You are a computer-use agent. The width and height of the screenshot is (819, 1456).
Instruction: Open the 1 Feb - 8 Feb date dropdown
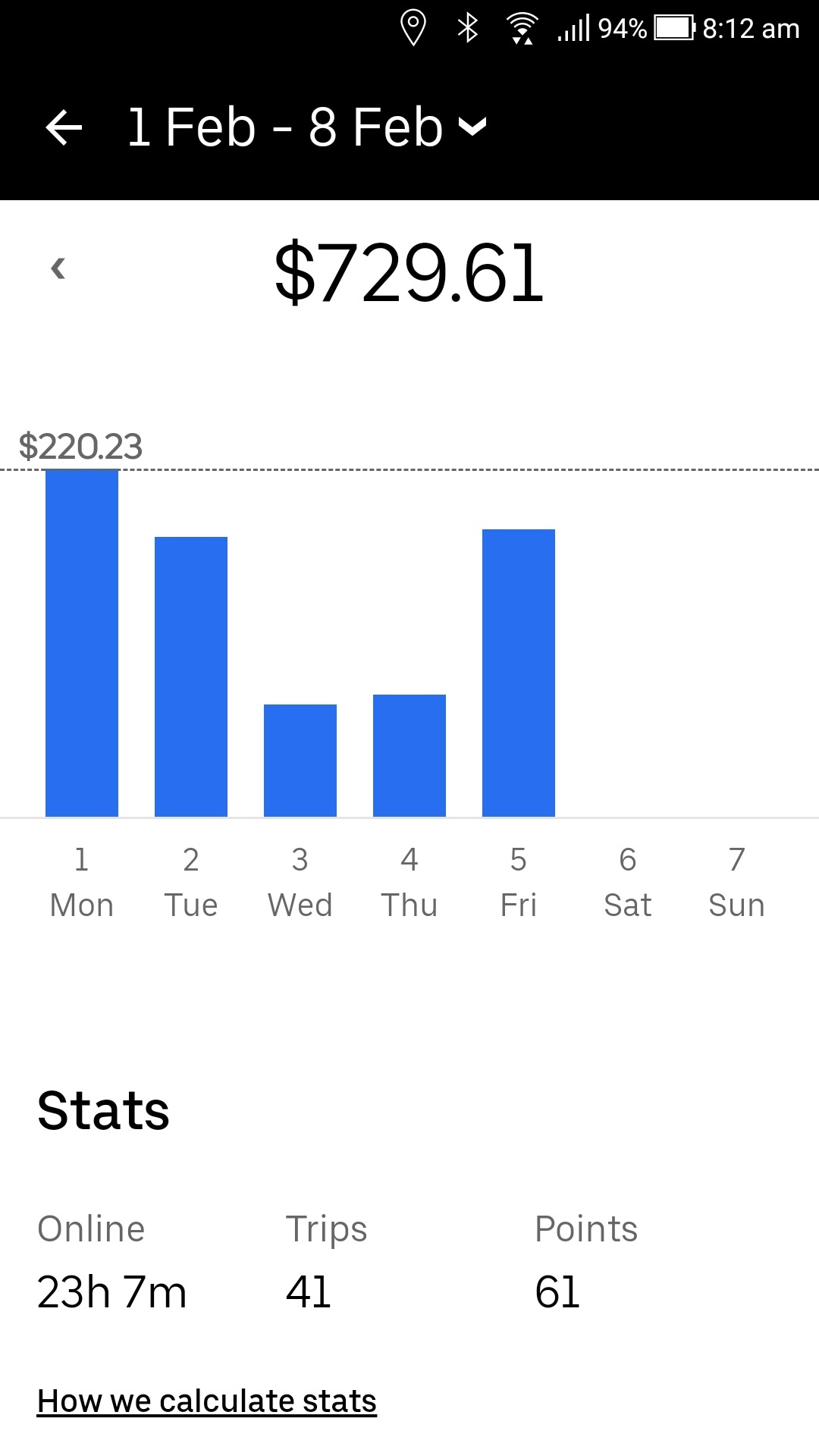tap(307, 127)
